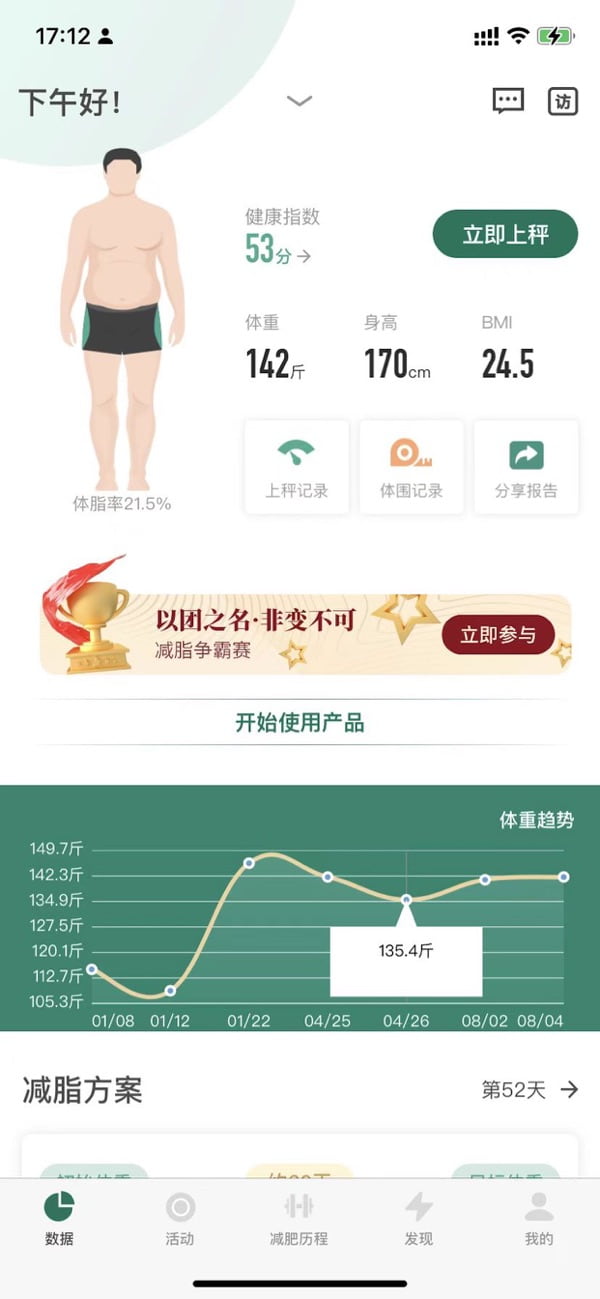600x1299 pixels.
Task: Expand the dropdown chevron at top
Action: (x=299, y=101)
